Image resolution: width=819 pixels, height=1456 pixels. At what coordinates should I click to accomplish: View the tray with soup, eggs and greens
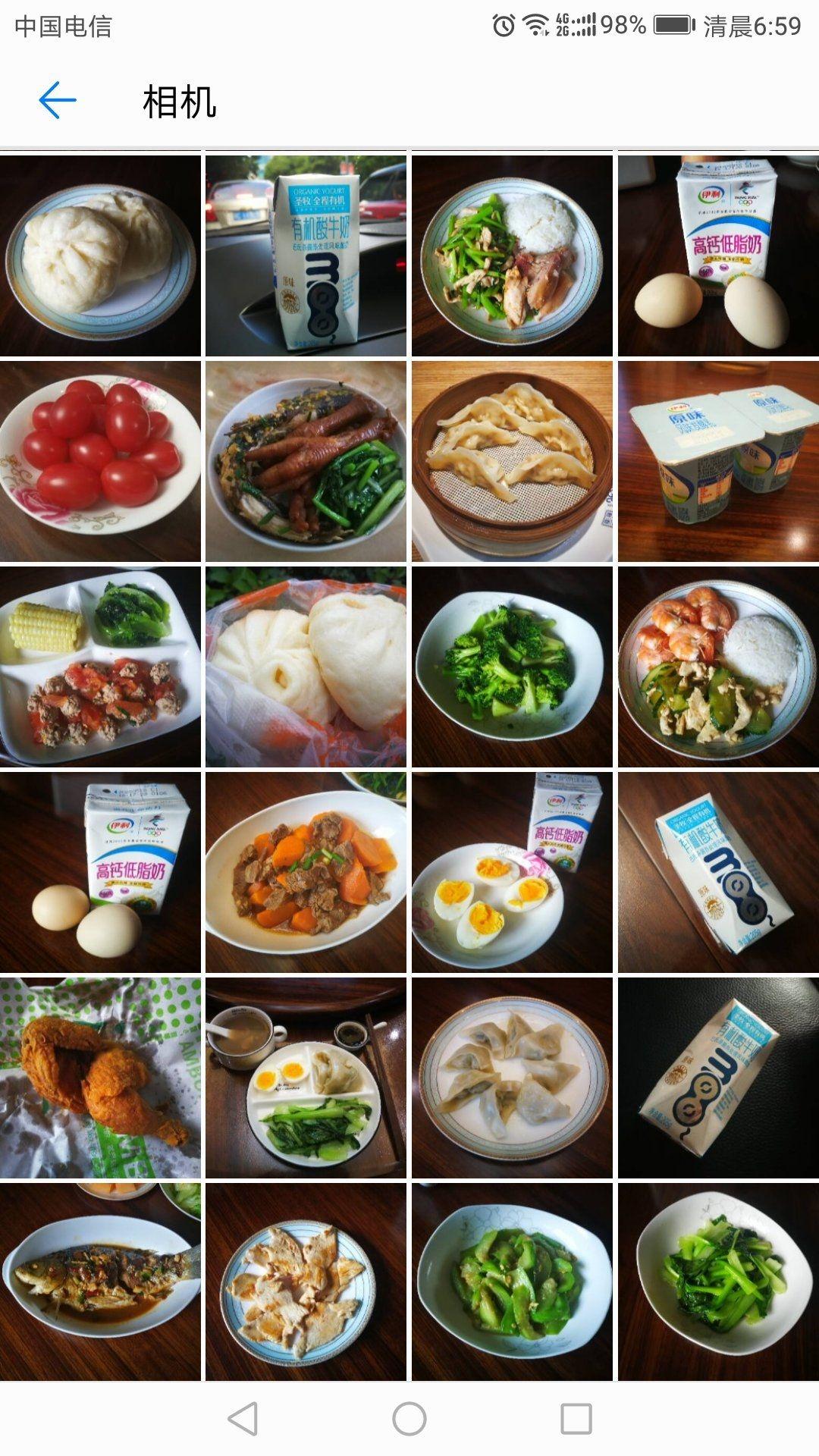[306, 1078]
